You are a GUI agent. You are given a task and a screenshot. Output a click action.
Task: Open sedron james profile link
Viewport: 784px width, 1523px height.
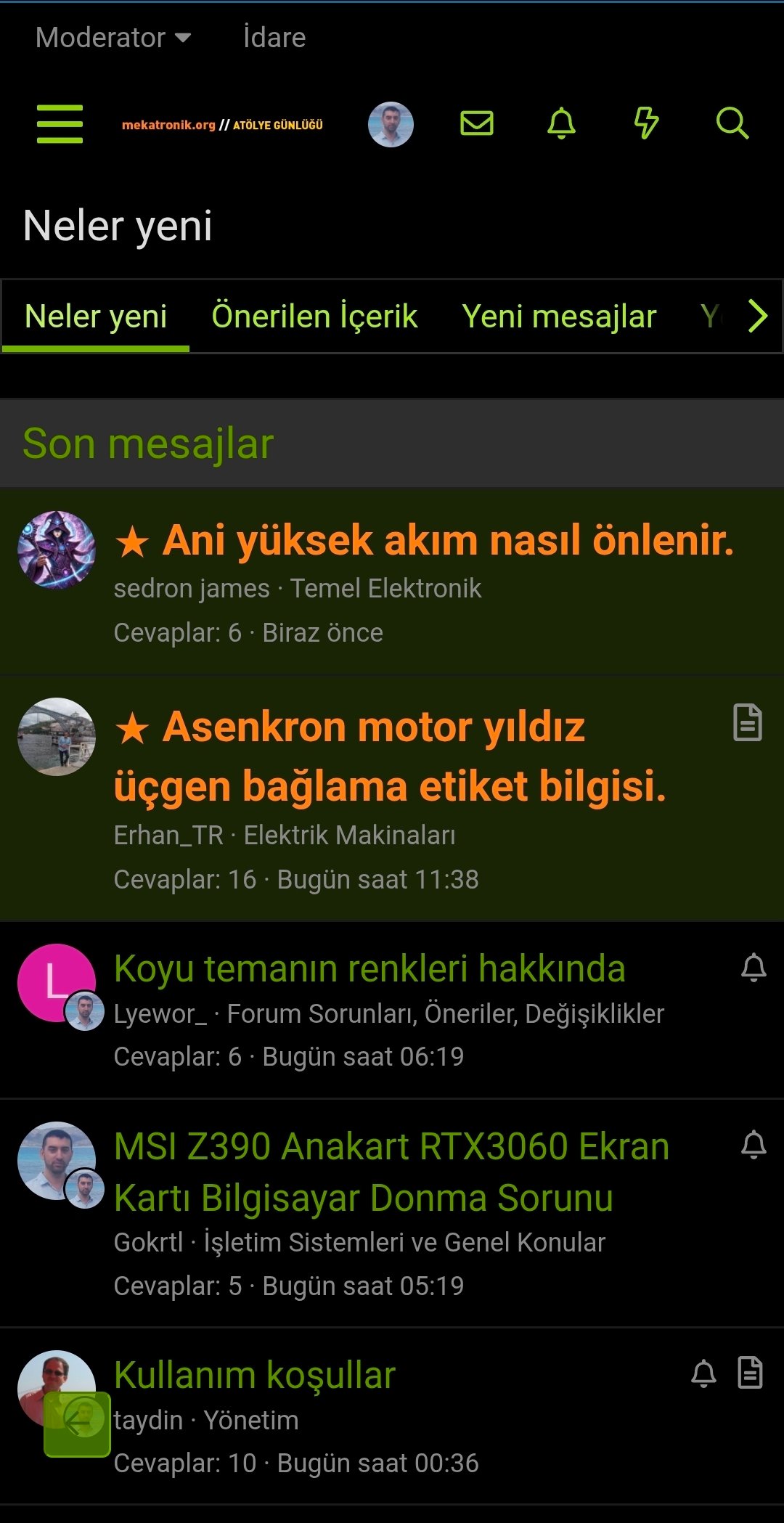[x=189, y=589]
